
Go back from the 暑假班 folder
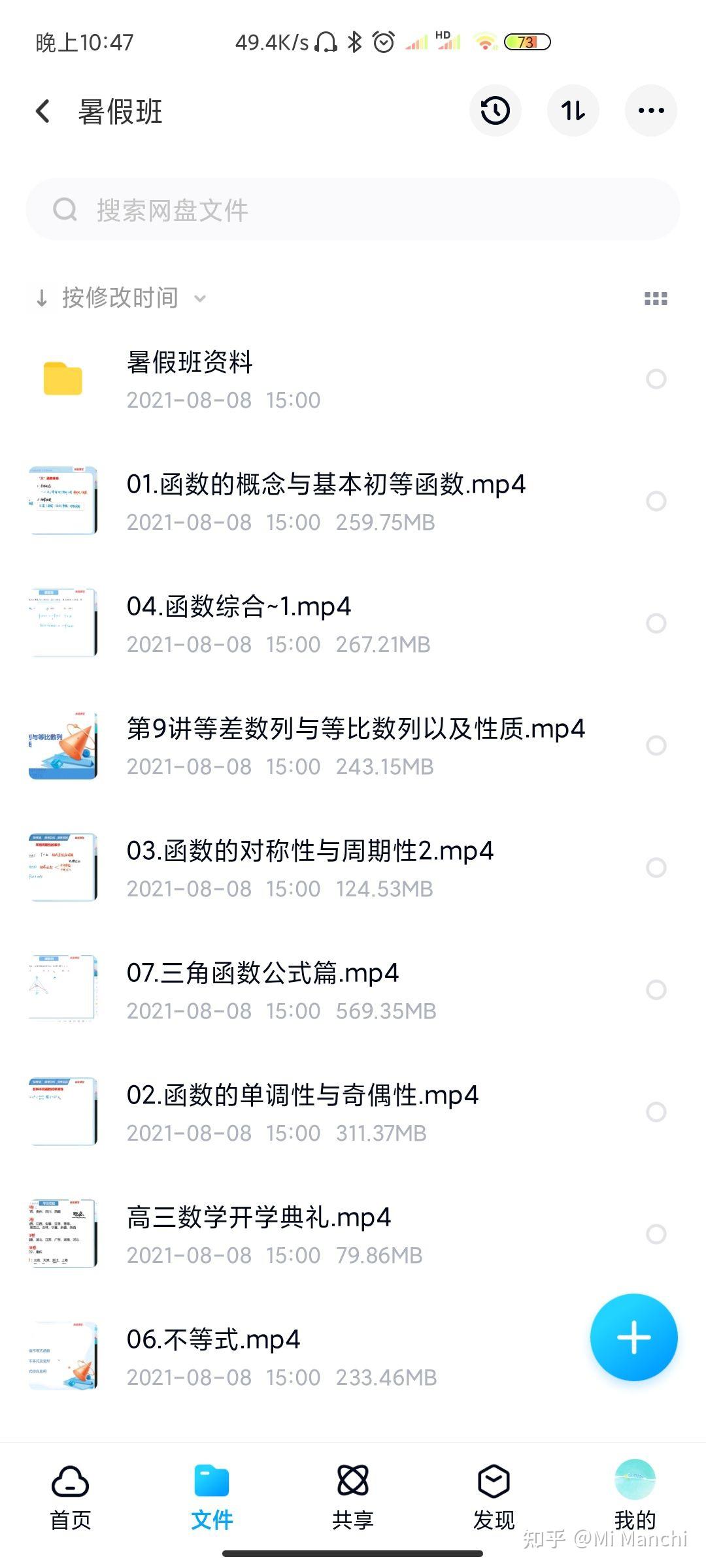pyautogui.click(x=43, y=111)
